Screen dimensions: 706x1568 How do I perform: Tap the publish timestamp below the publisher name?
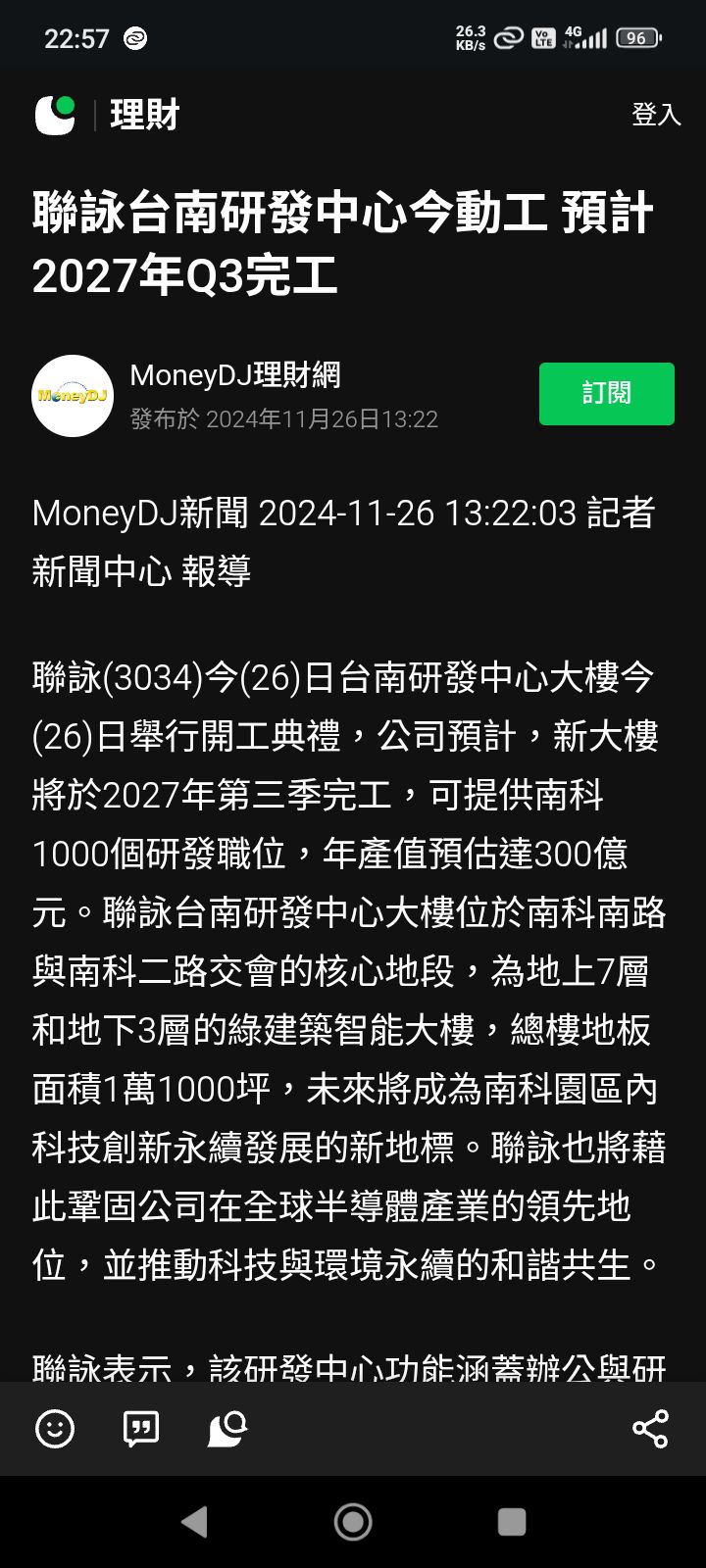[284, 419]
